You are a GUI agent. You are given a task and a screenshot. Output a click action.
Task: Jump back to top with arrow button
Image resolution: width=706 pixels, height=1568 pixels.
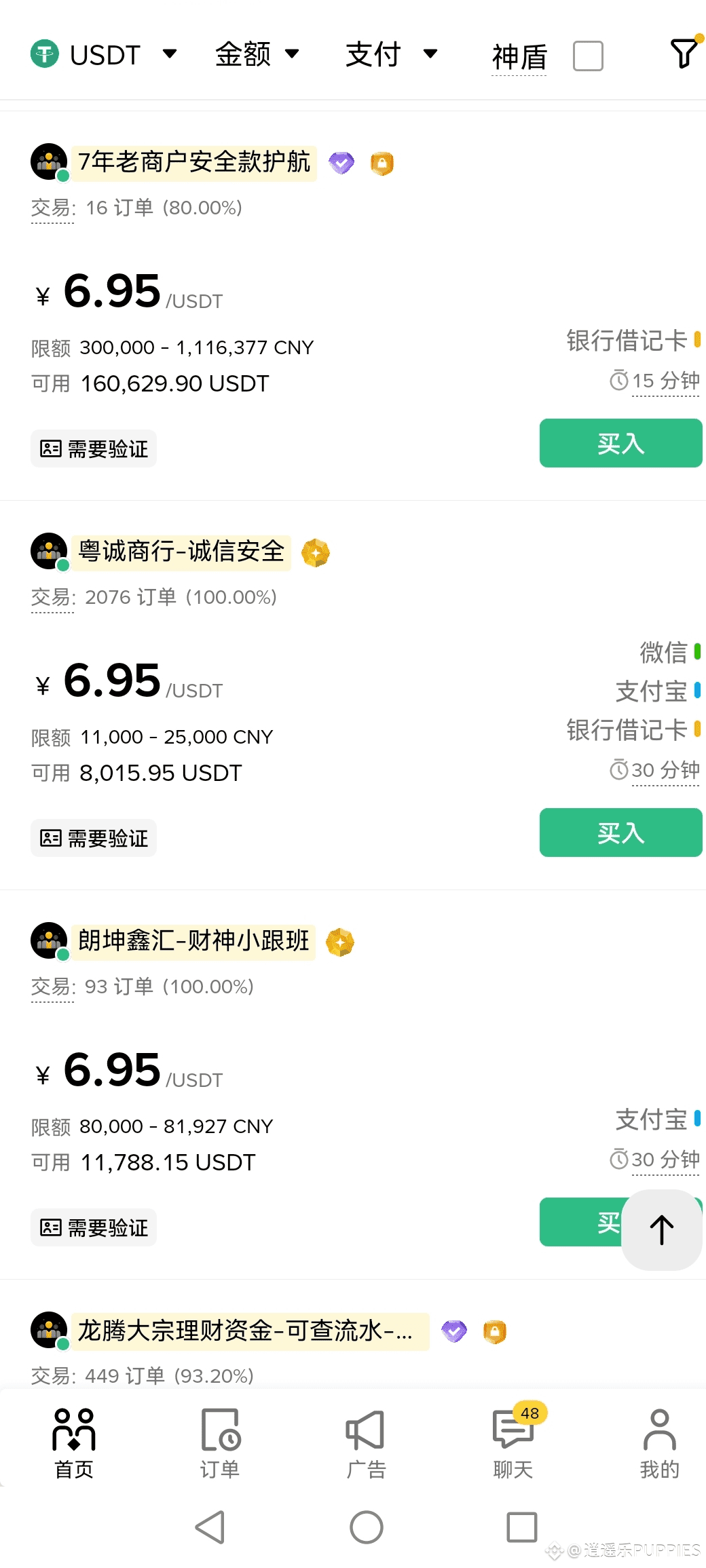pyautogui.click(x=662, y=1229)
